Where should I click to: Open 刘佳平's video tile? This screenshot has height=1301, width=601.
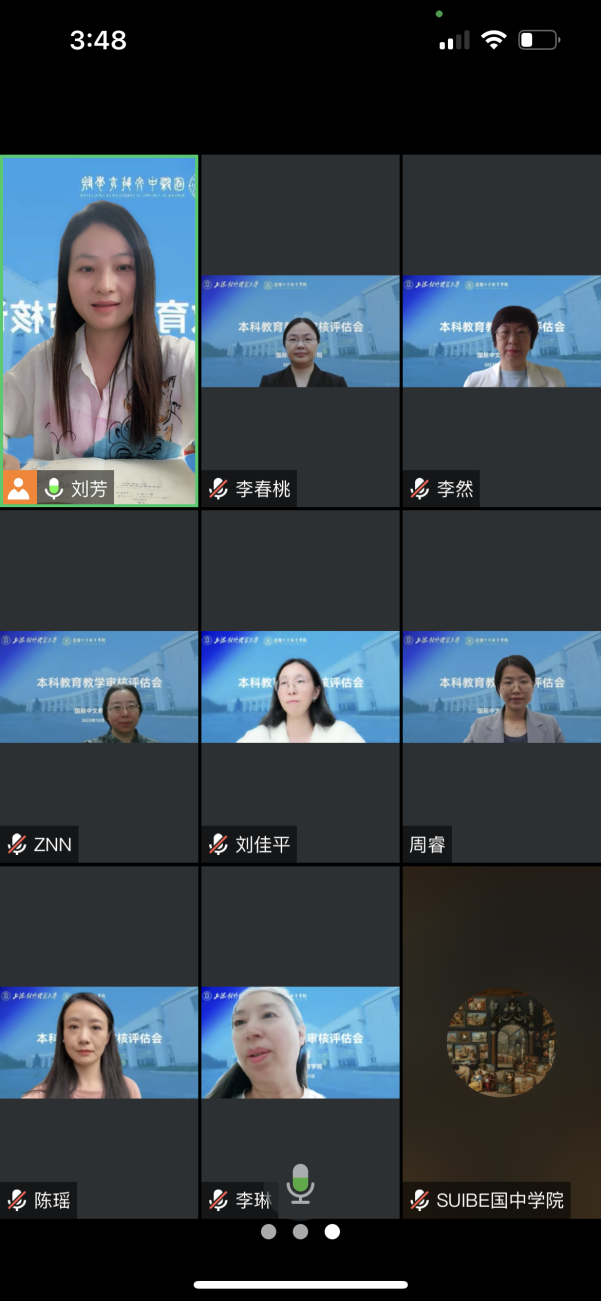coord(300,687)
